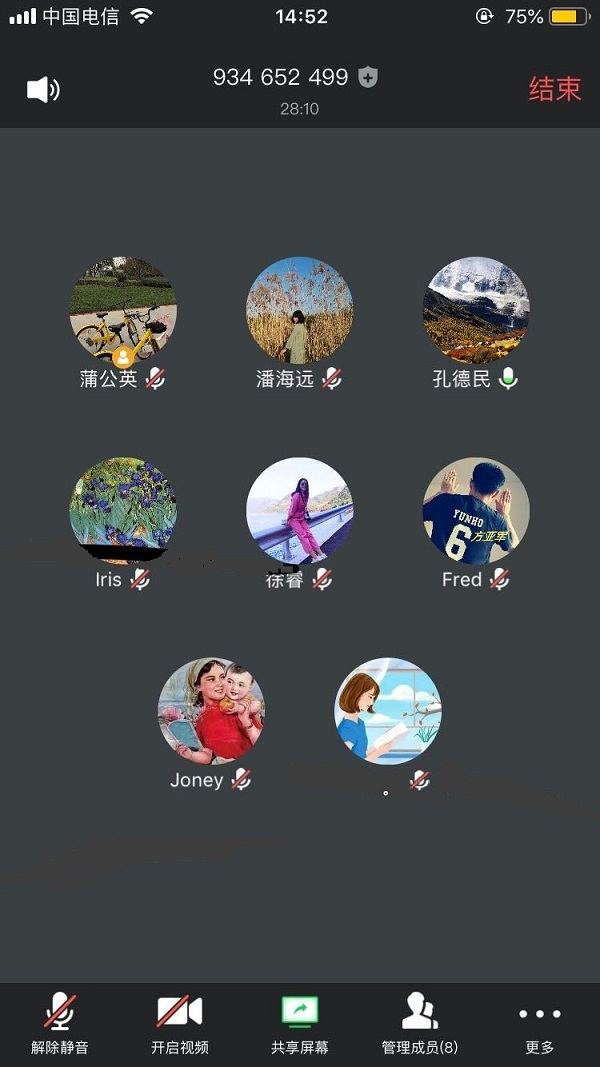Open meeting info via the shield icon
The height and width of the screenshot is (1067, 600).
coord(368,78)
